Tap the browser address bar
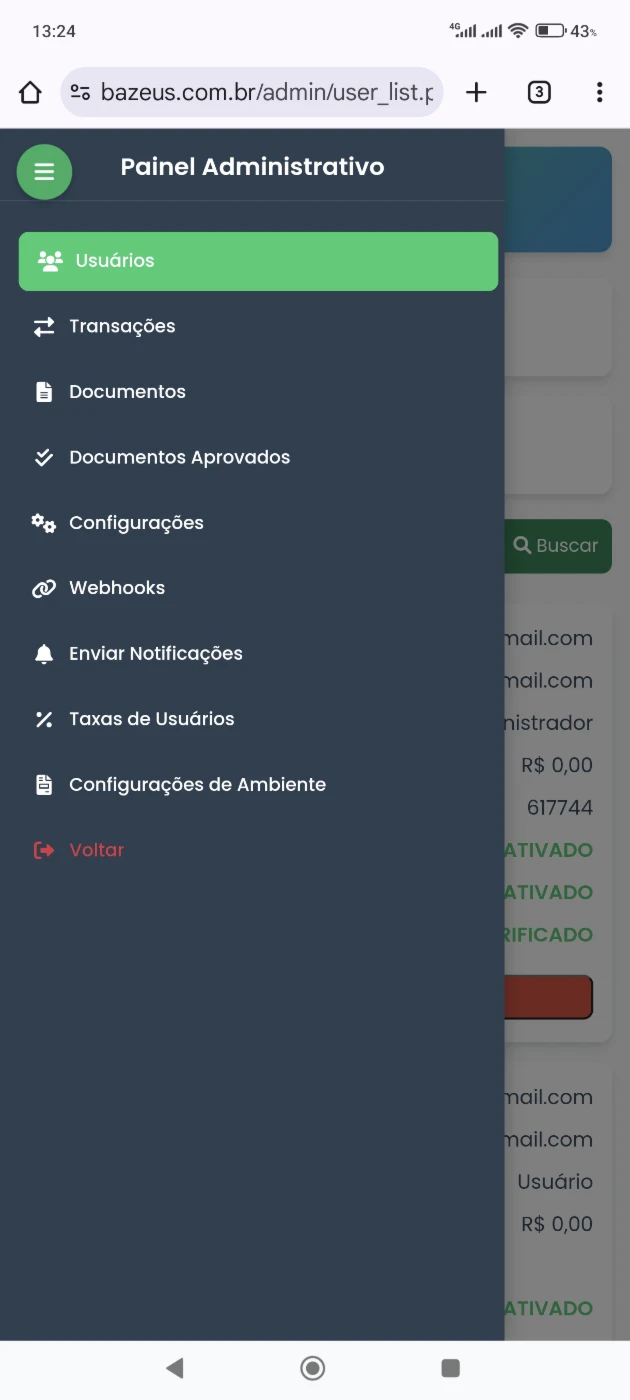The image size is (630, 1400). [x=252, y=93]
